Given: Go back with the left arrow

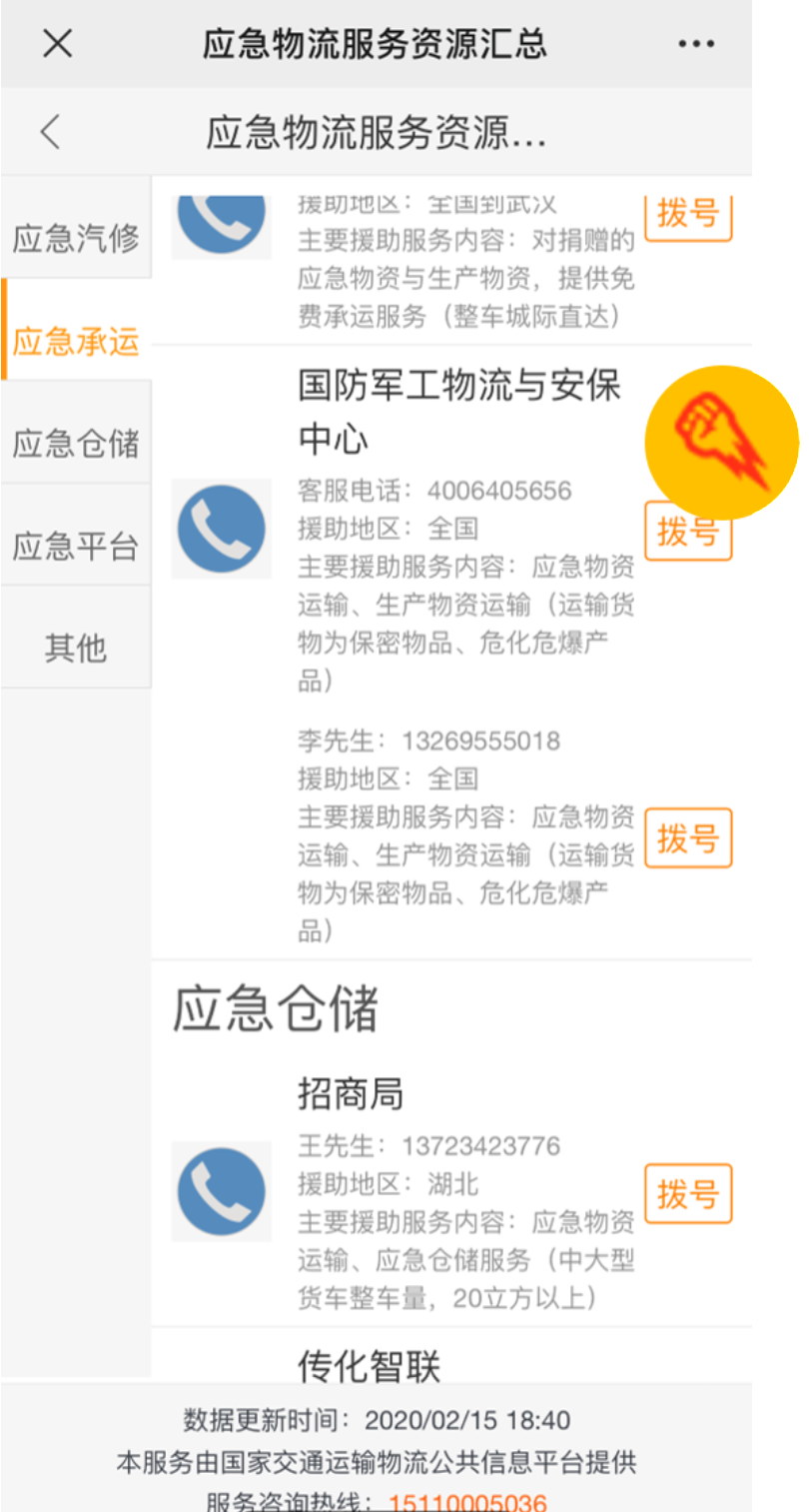Looking at the screenshot, I should click(x=51, y=132).
